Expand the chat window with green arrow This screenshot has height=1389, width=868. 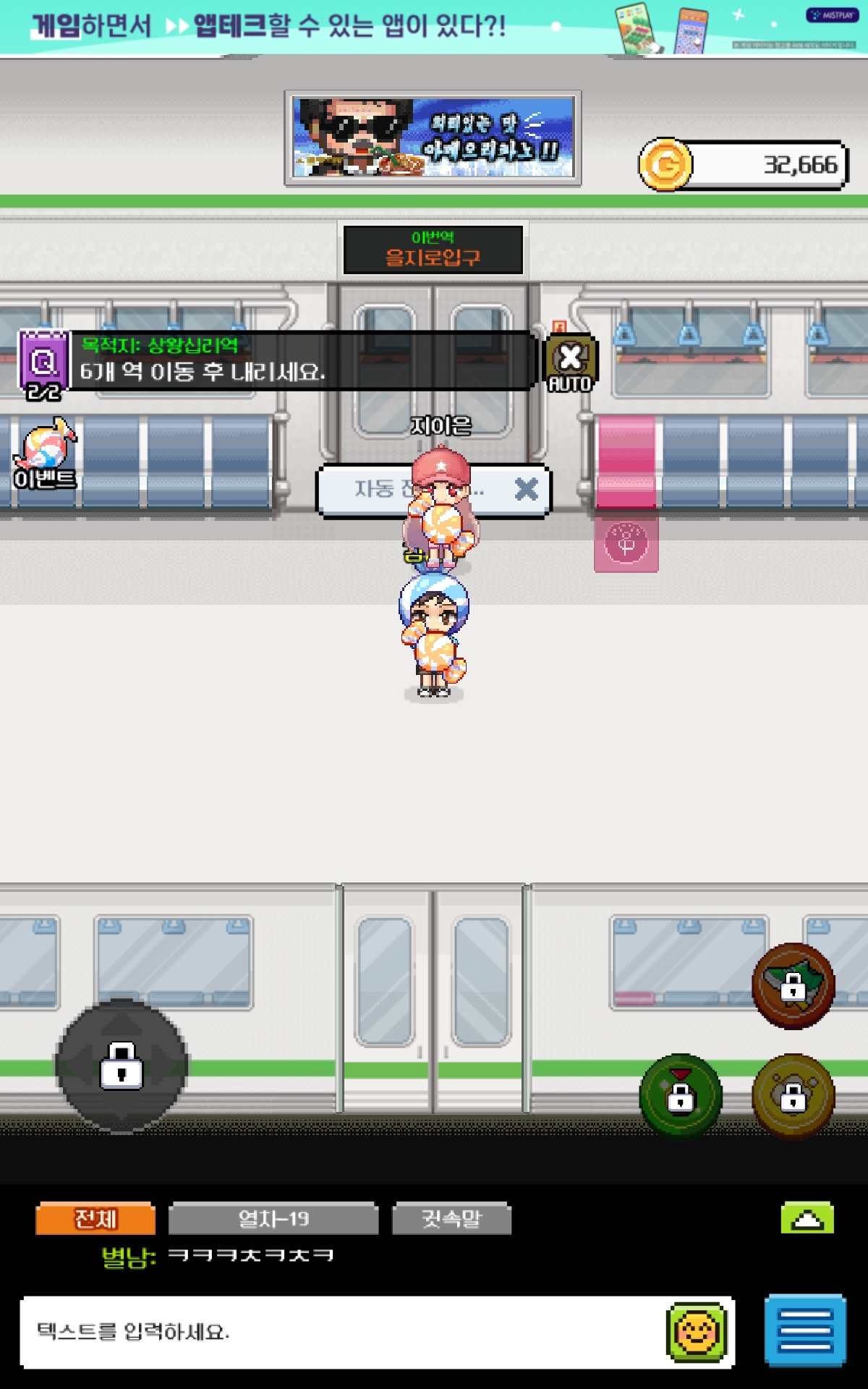click(x=807, y=1219)
